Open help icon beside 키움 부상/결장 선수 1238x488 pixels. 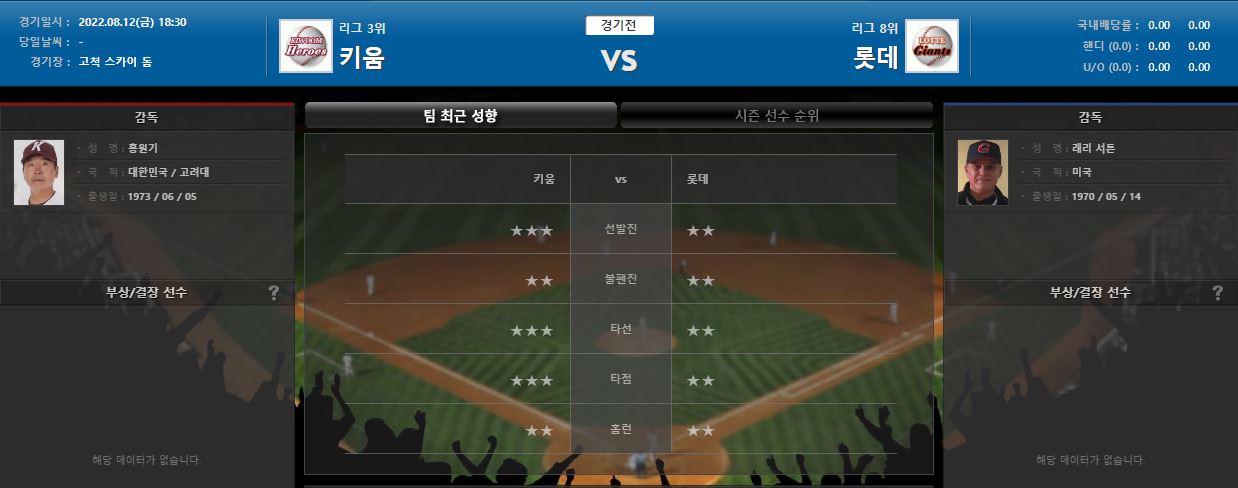point(273,293)
